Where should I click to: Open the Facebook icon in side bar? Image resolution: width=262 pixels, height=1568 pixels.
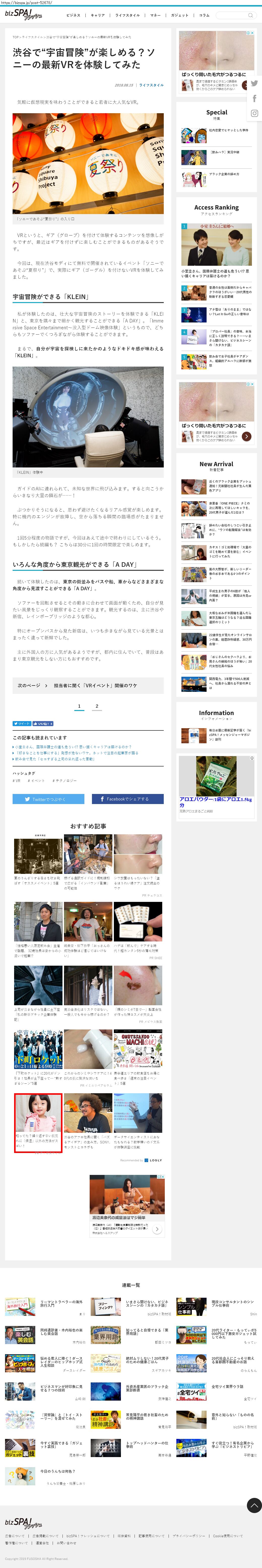[x=254, y=98]
